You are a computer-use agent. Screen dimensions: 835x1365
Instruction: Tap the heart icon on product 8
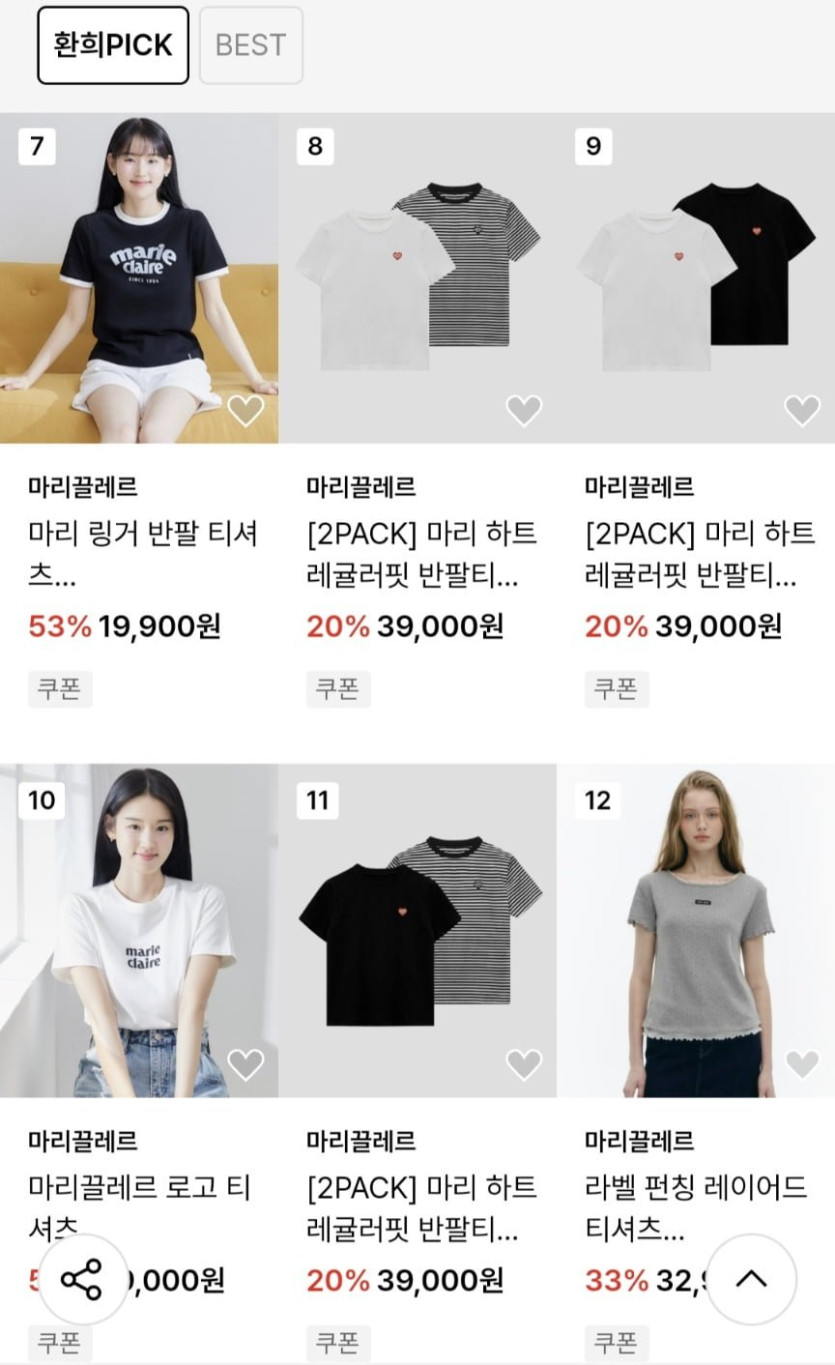coord(523,410)
